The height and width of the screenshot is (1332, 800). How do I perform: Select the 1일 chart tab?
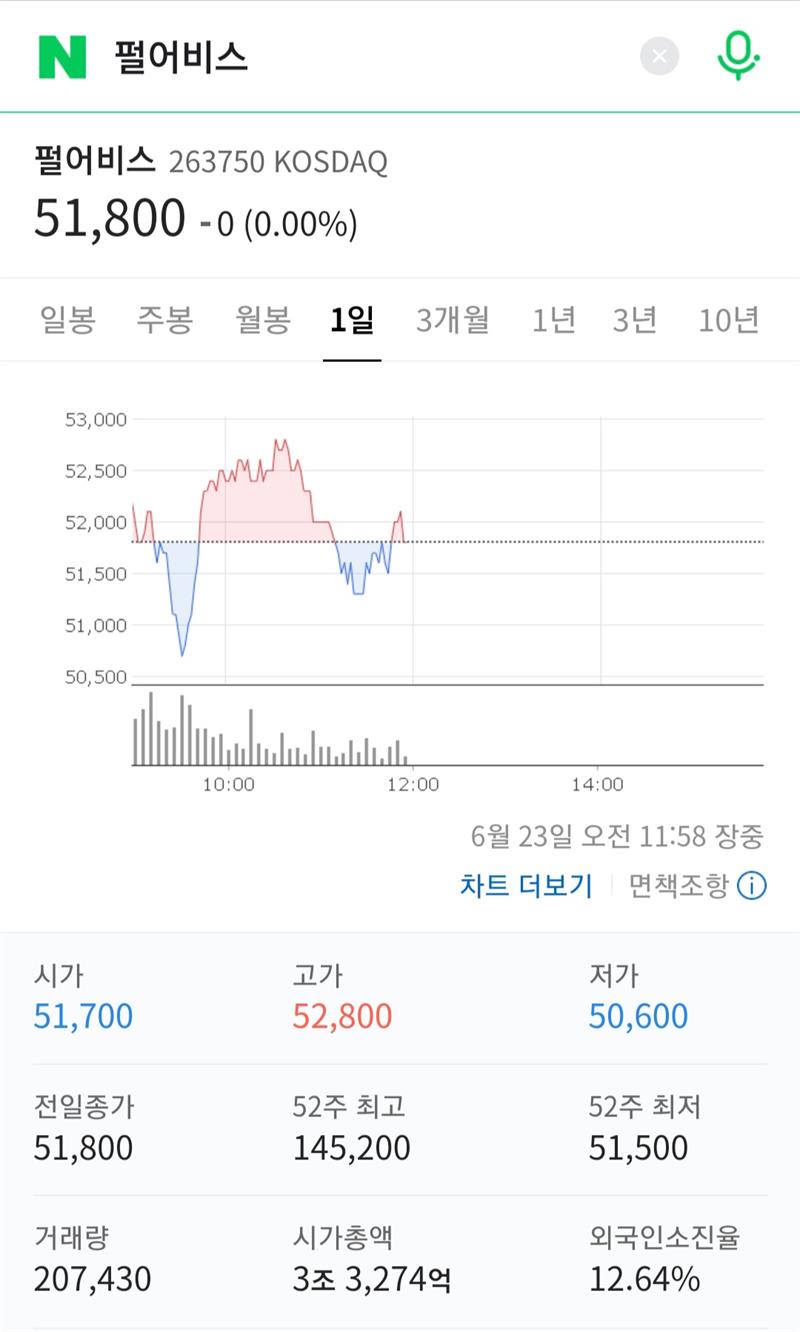[x=352, y=320]
